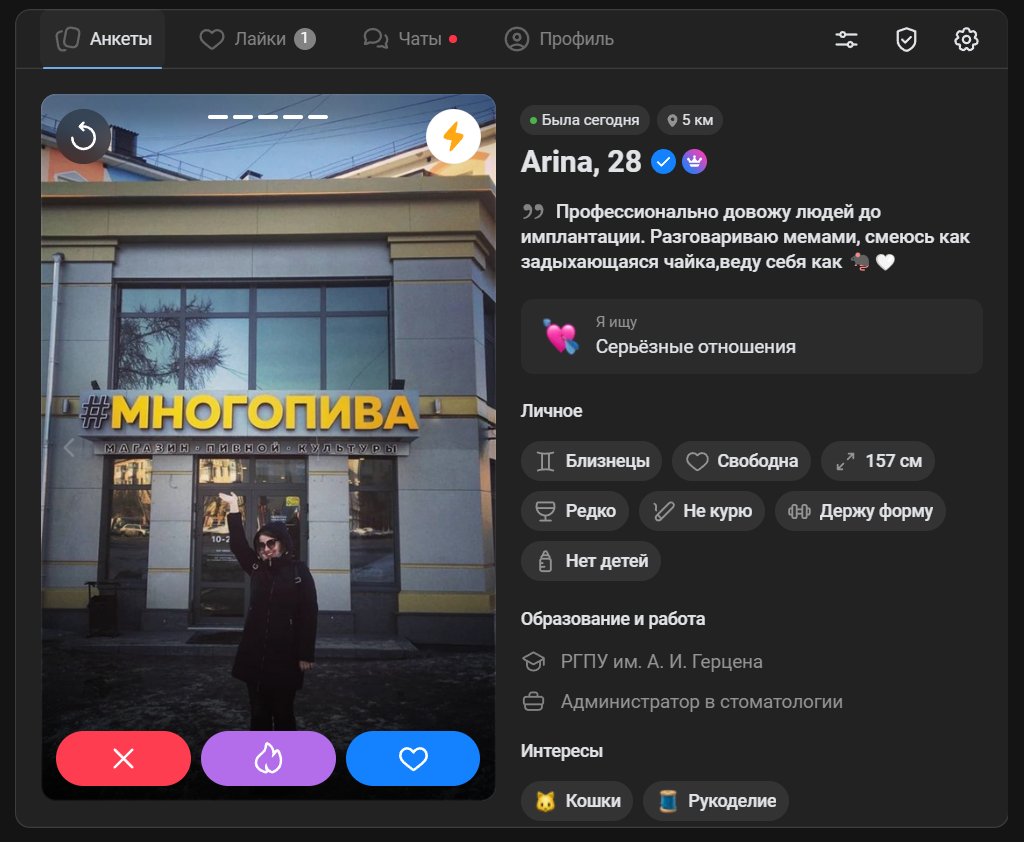The image size is (1024, 842).
Task: Open the Чаты tab
Action: pyautogui.click(x=410, y=39)
